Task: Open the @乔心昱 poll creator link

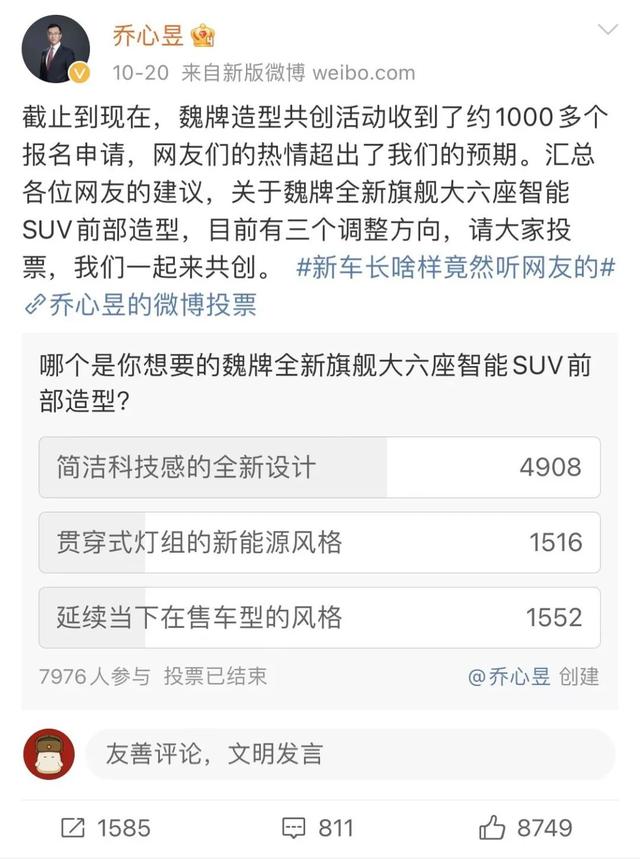Action: pyautogui.click(x=509, y=676)
